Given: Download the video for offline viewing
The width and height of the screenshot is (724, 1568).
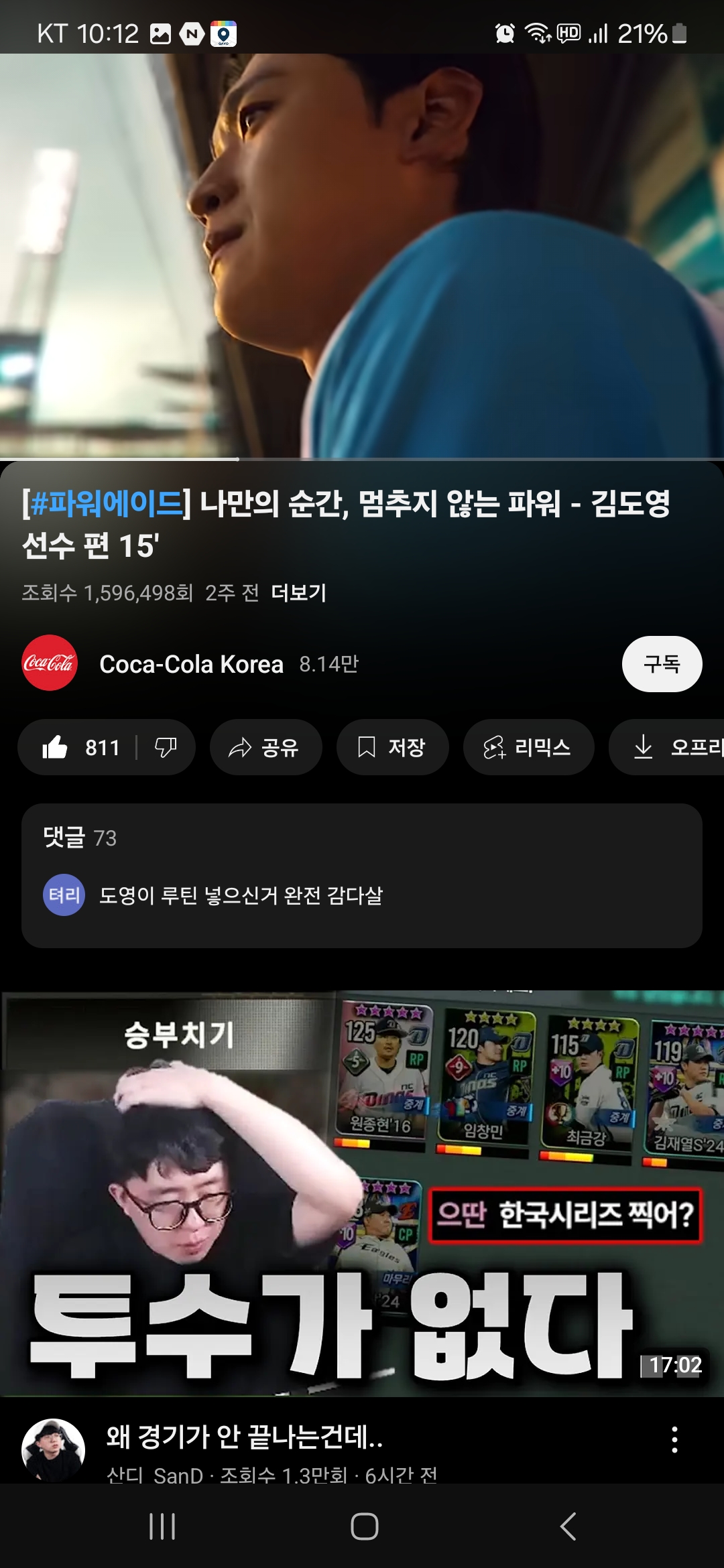Looking at the screenshot, I should (670, 747).
